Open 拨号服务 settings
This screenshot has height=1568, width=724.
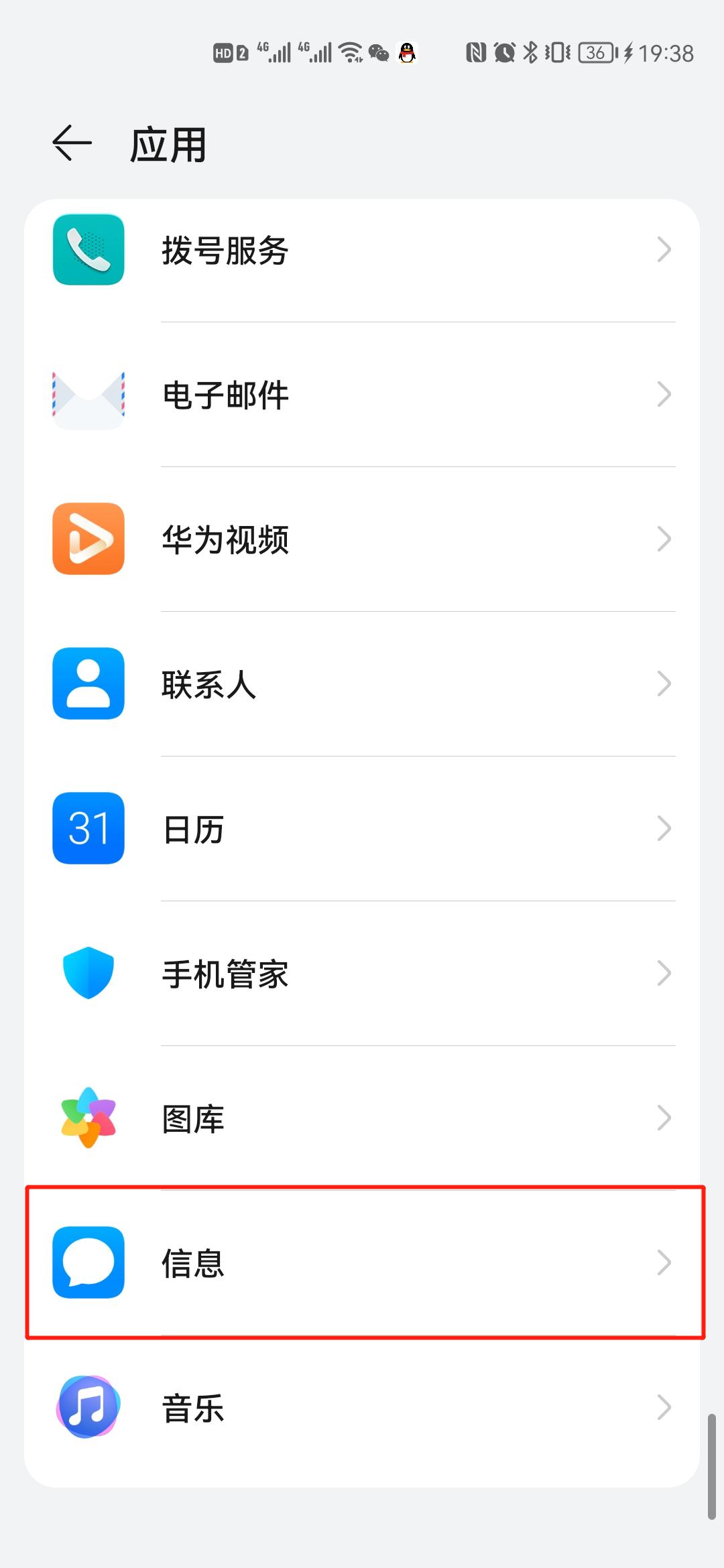pos(362,250)
